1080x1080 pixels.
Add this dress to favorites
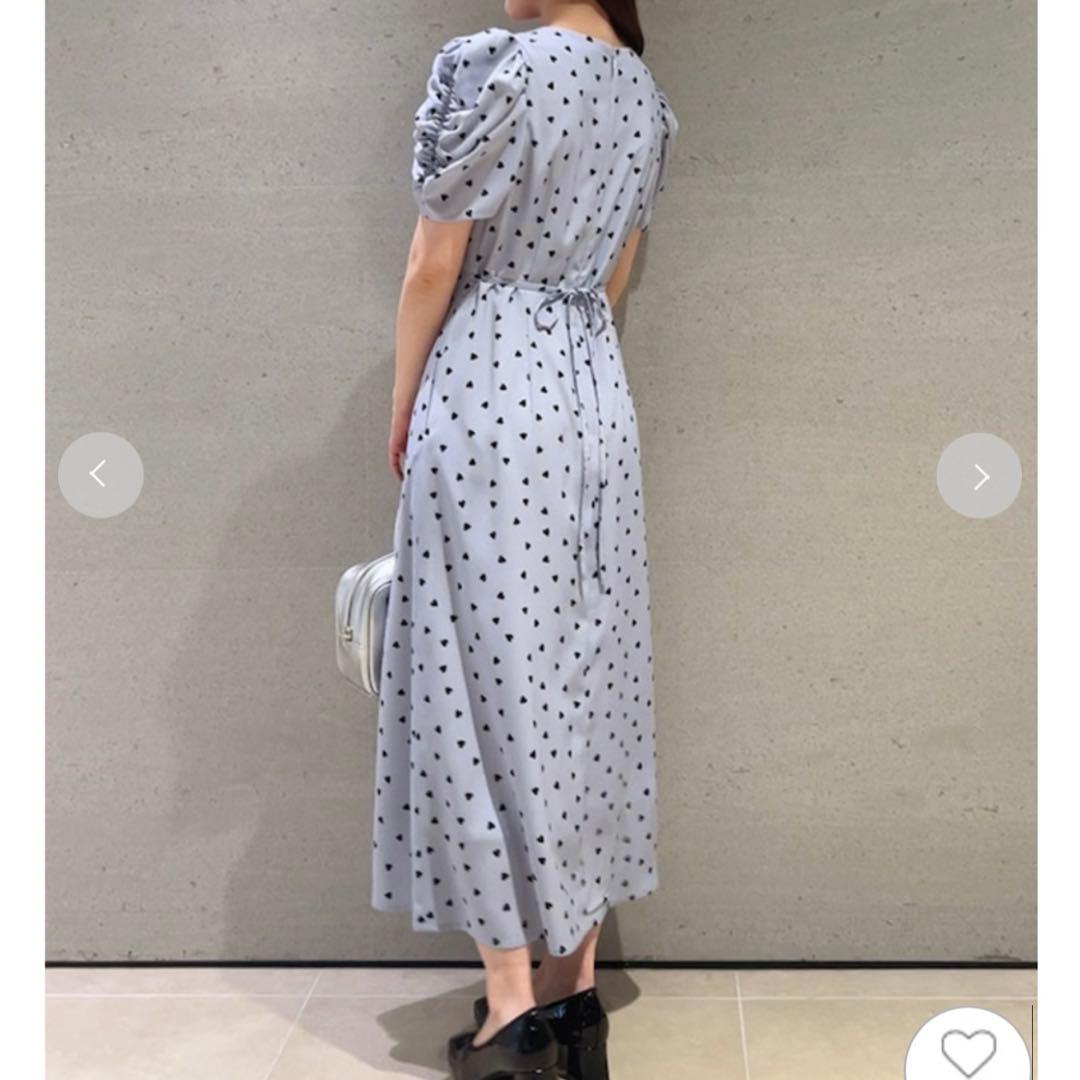coord(968,1051)
